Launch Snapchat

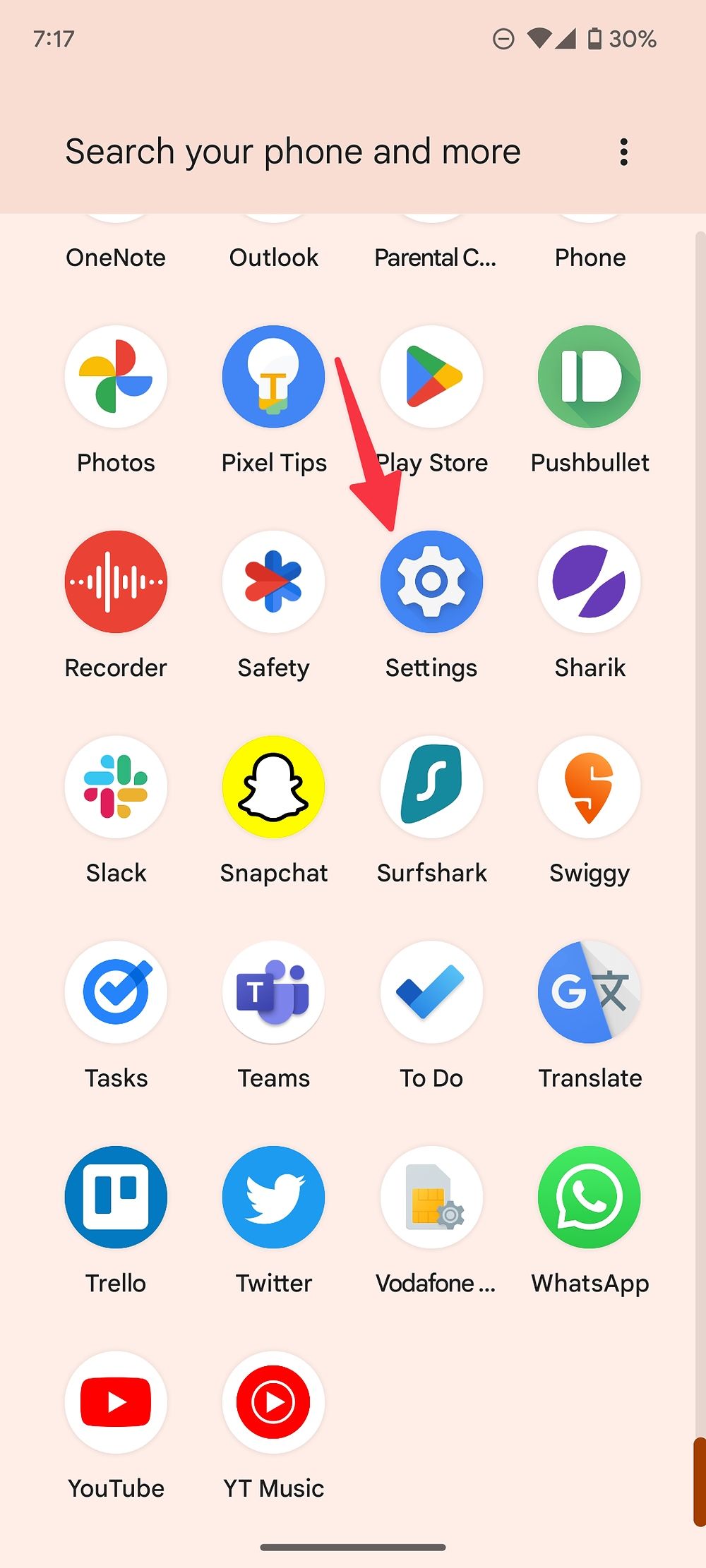tap(274, 788)
